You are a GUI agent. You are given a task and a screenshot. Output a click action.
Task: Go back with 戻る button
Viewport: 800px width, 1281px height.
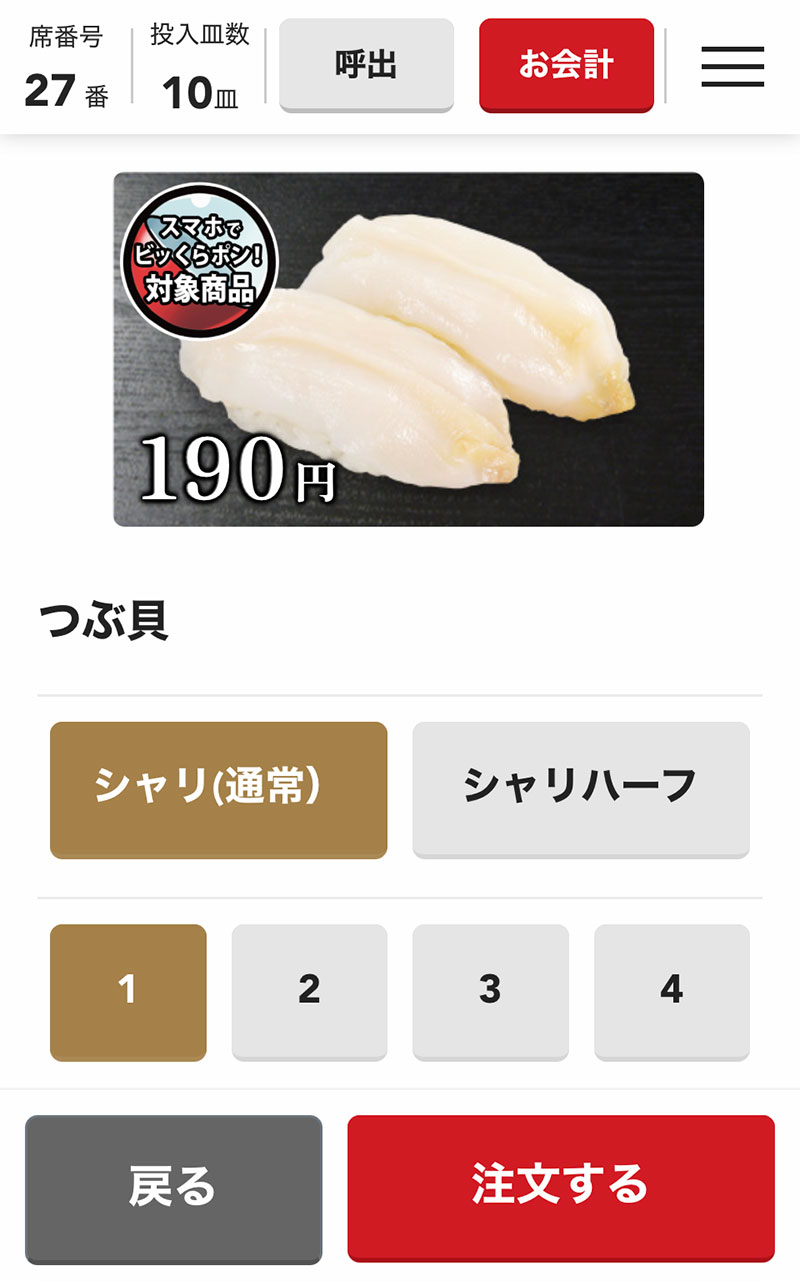pyautogui.click(x=173, y=1188)
